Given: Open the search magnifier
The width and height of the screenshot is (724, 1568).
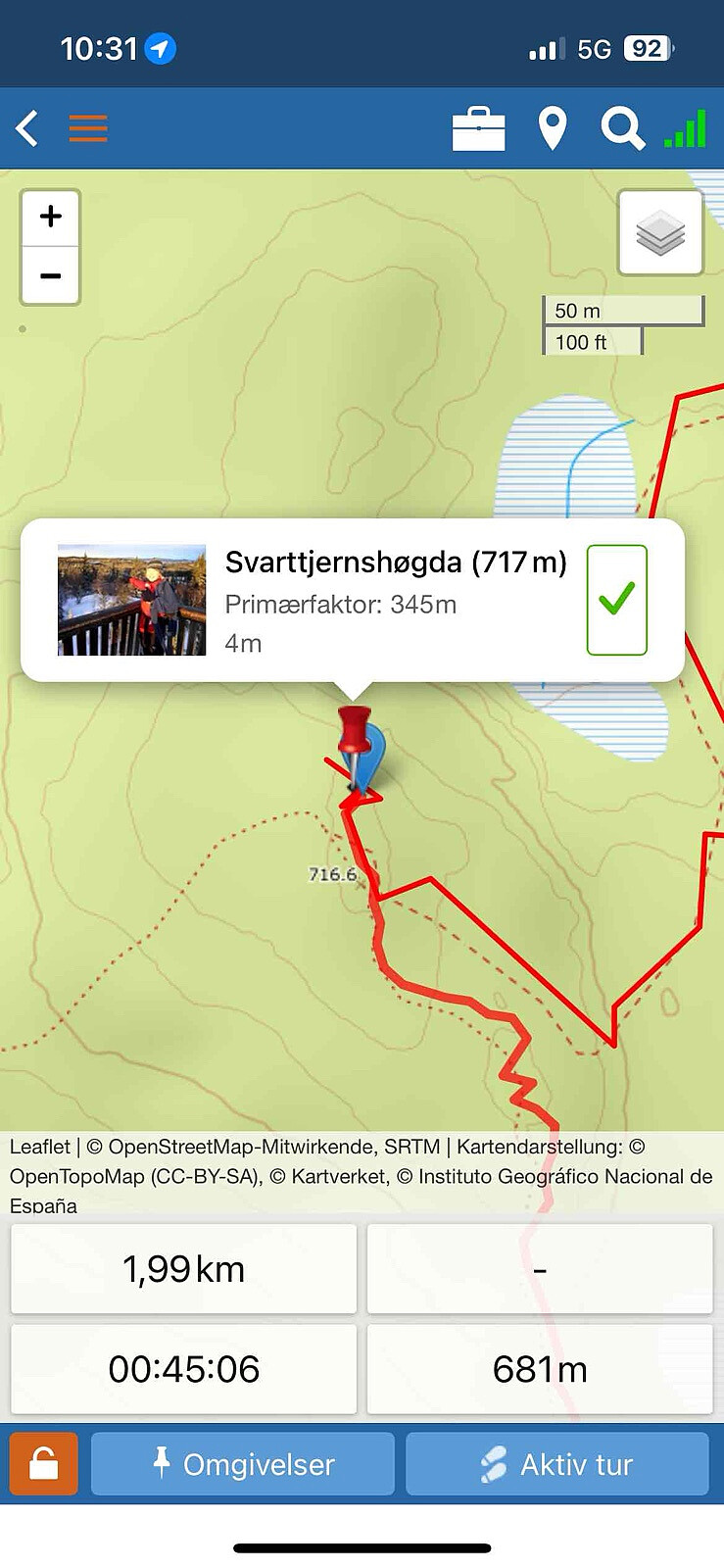Looking at the screenshot, I should coord(622,128).
